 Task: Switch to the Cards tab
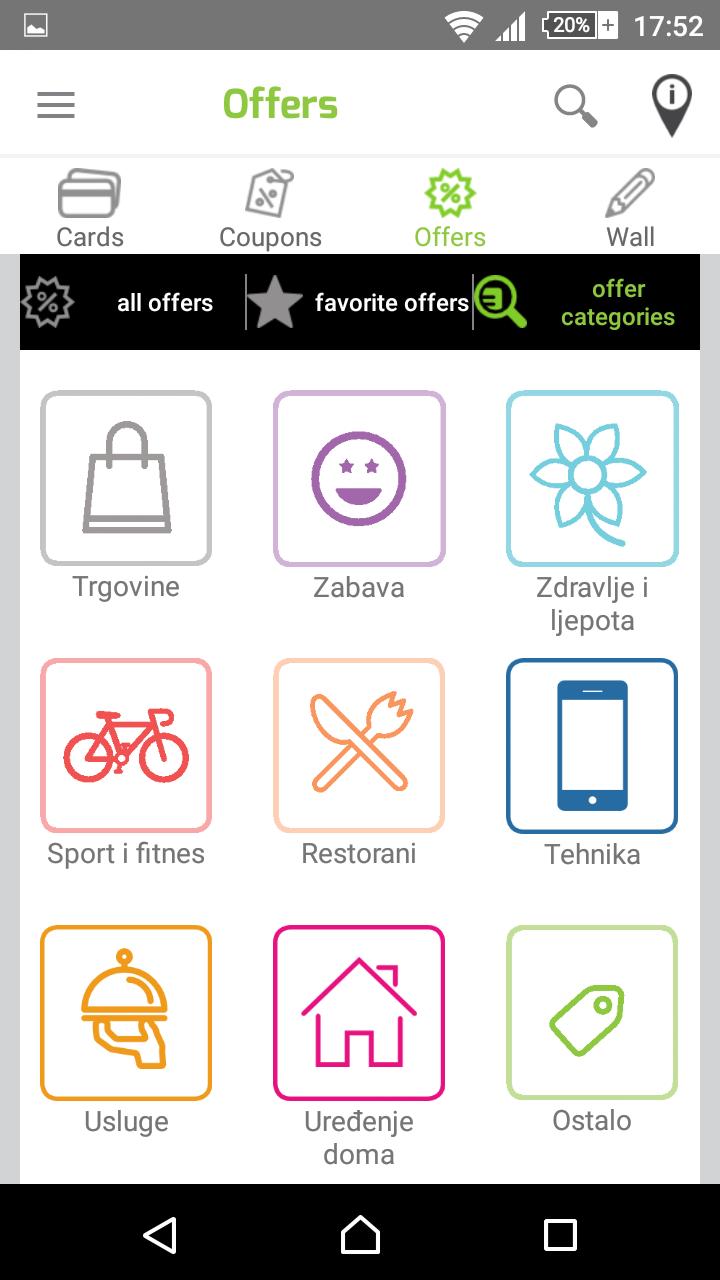click(90, 208)
